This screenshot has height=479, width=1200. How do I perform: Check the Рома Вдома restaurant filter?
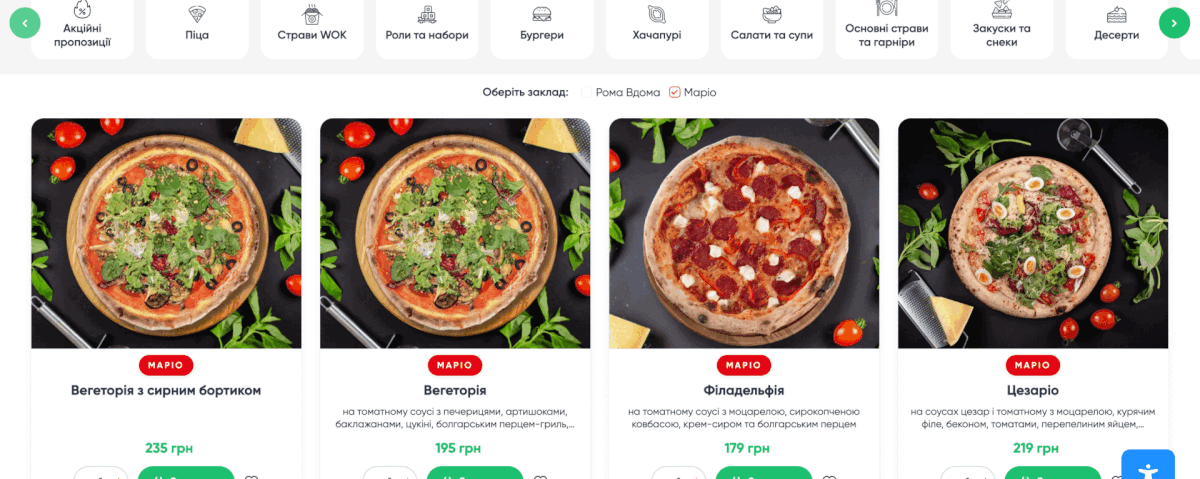tap(587, 92)
